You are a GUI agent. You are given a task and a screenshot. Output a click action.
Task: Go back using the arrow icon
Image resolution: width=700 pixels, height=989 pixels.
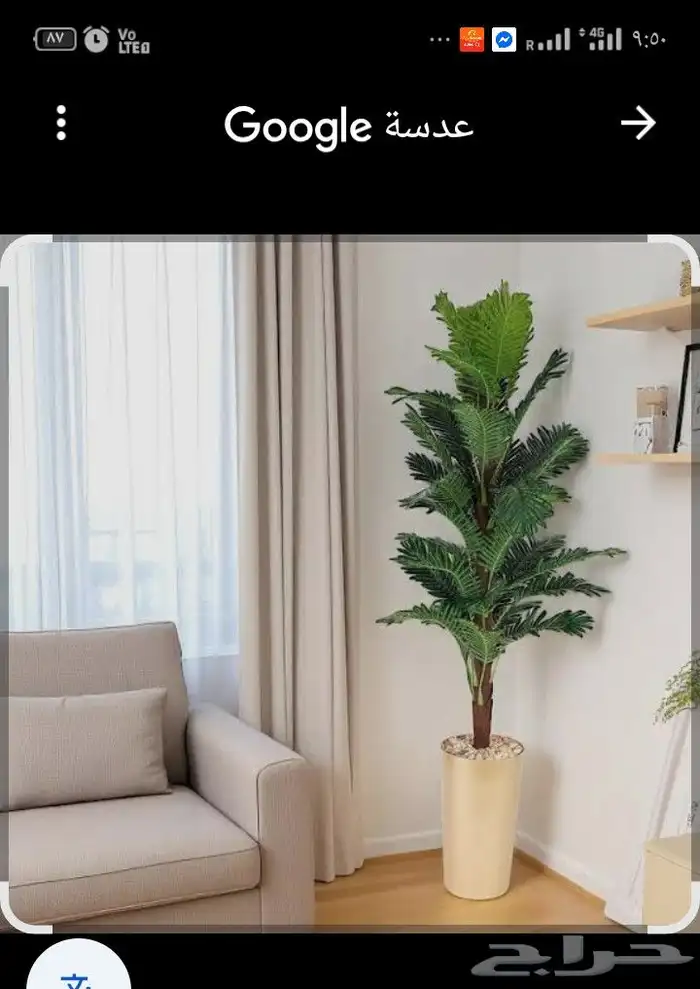tap(637, 123)
